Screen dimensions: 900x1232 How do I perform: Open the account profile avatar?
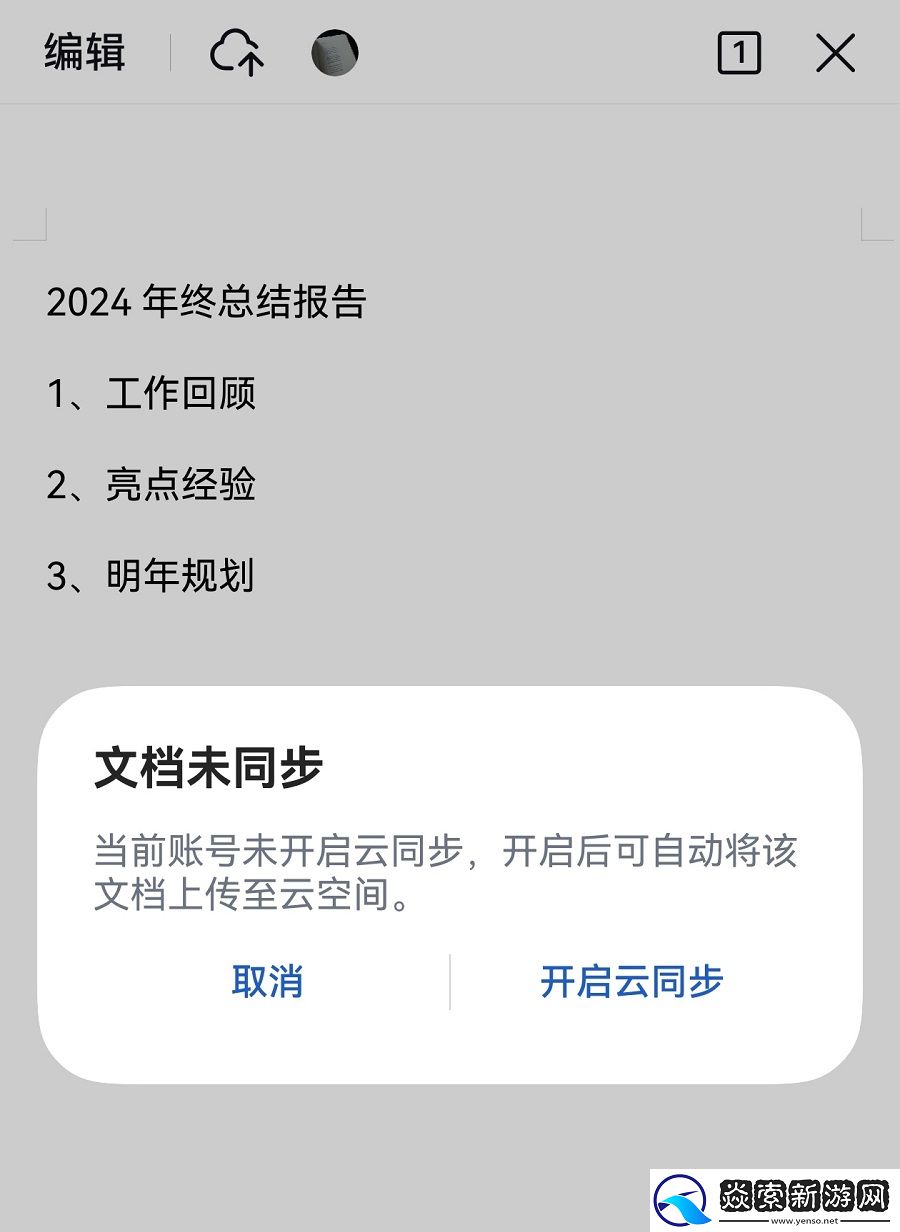[x=334, y=52]
